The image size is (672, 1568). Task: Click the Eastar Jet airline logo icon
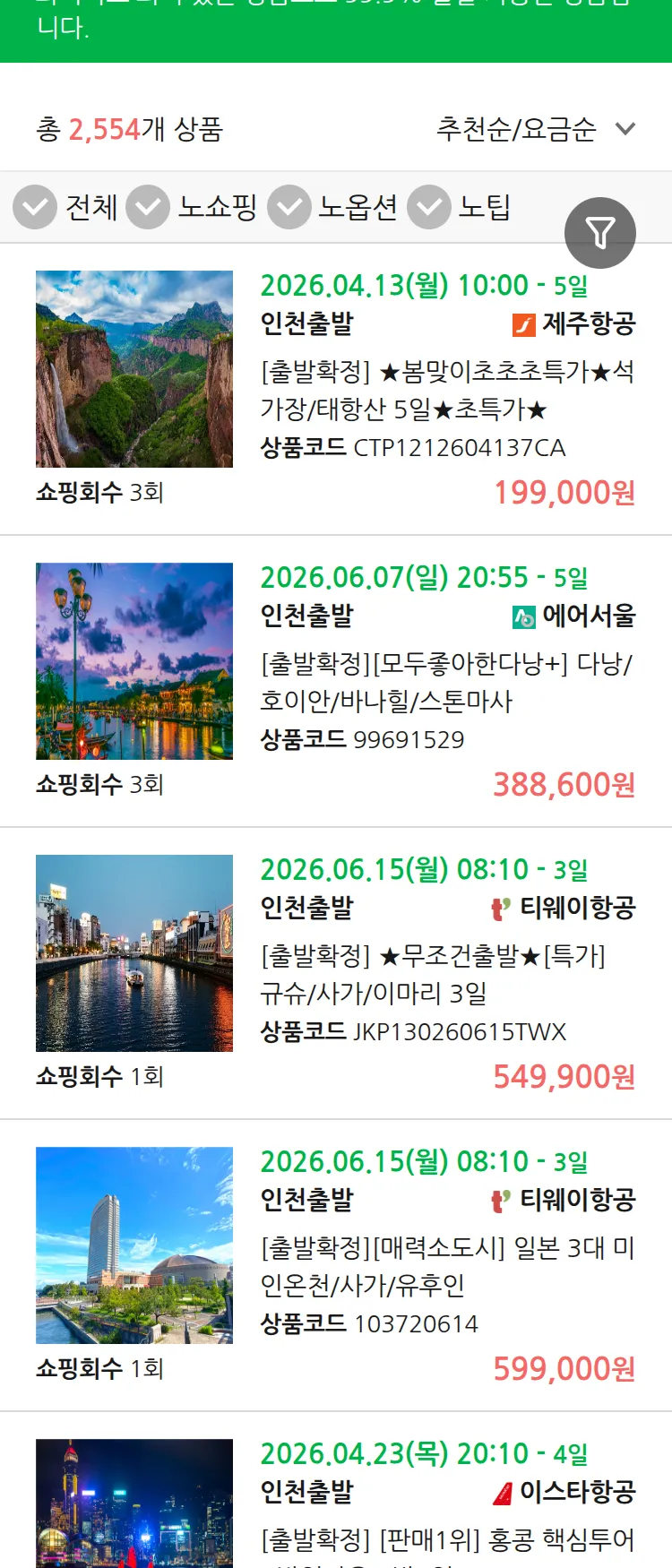[502, 1491]
